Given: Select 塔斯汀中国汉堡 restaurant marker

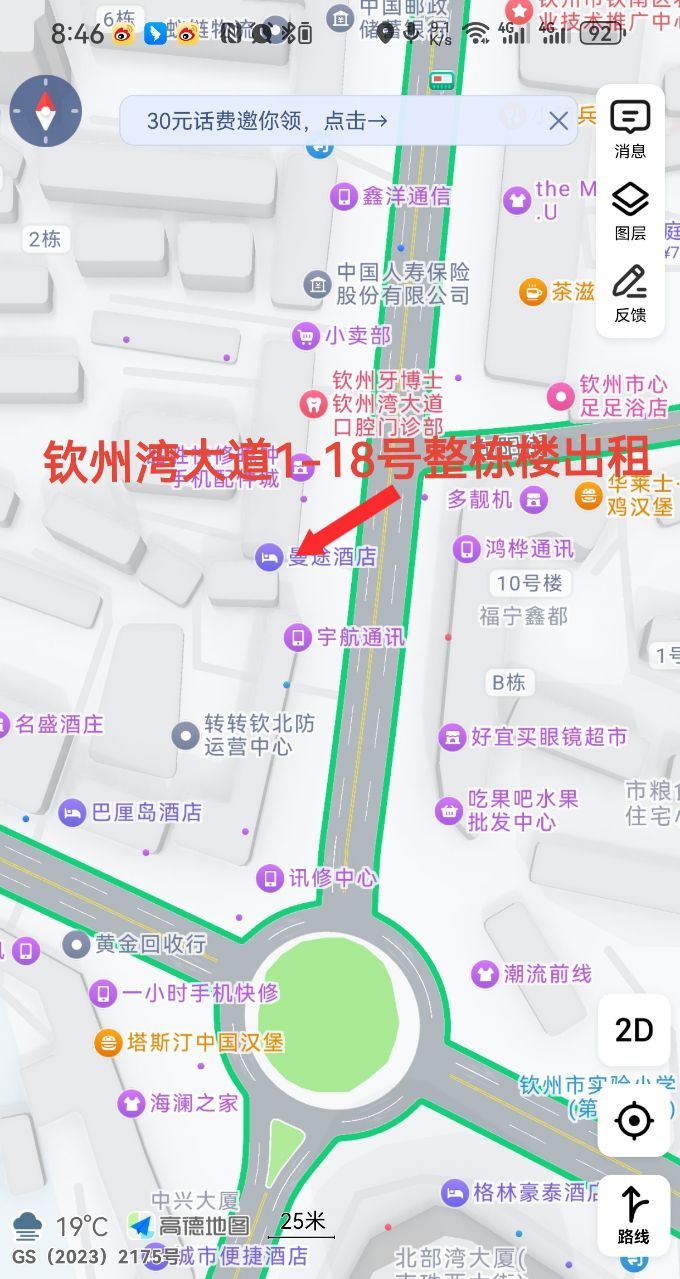Looking at the screenshot, I should coord(190,1042).
